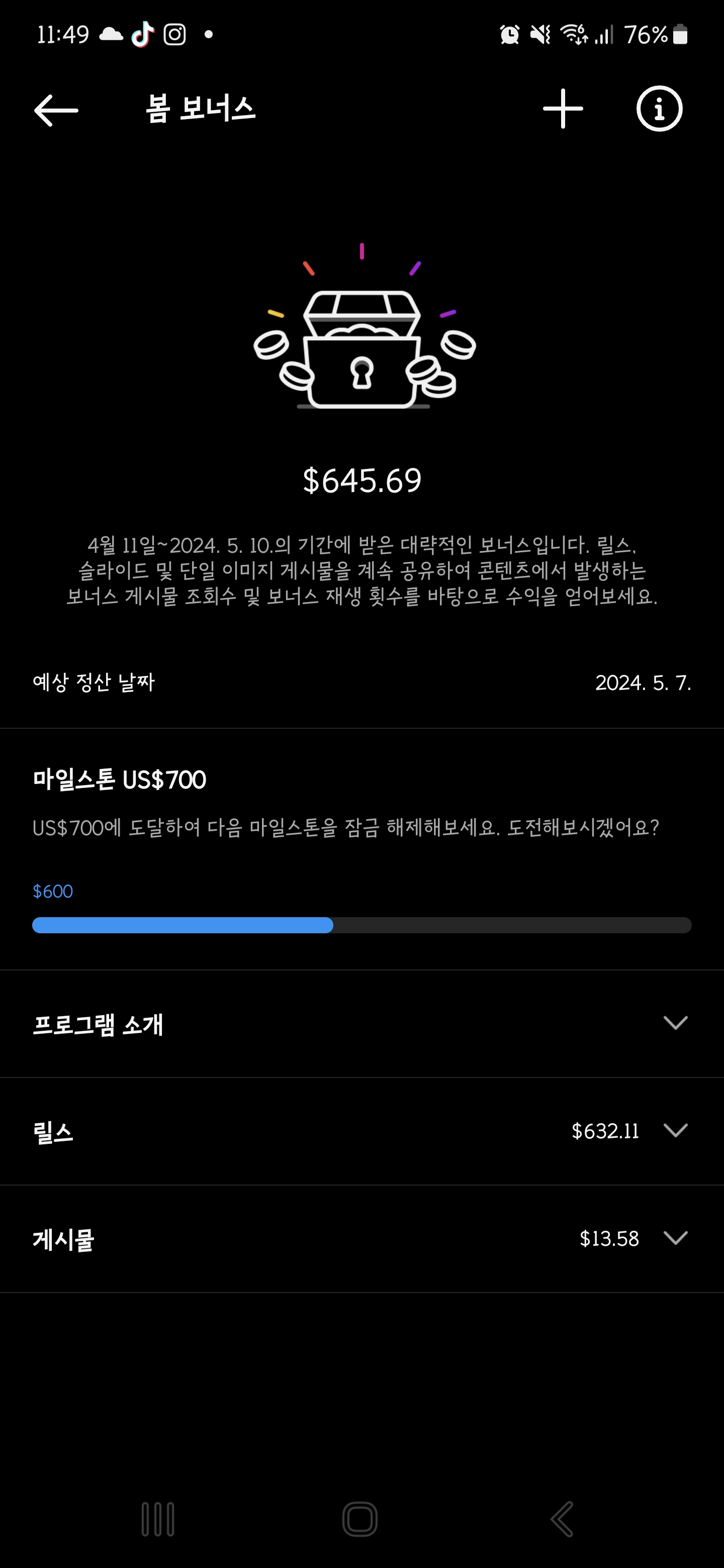Expand the 게시물 earnings row
Image resolution: width=724 pixels, height=1568 pixels.
click(x=361, y=1239)
